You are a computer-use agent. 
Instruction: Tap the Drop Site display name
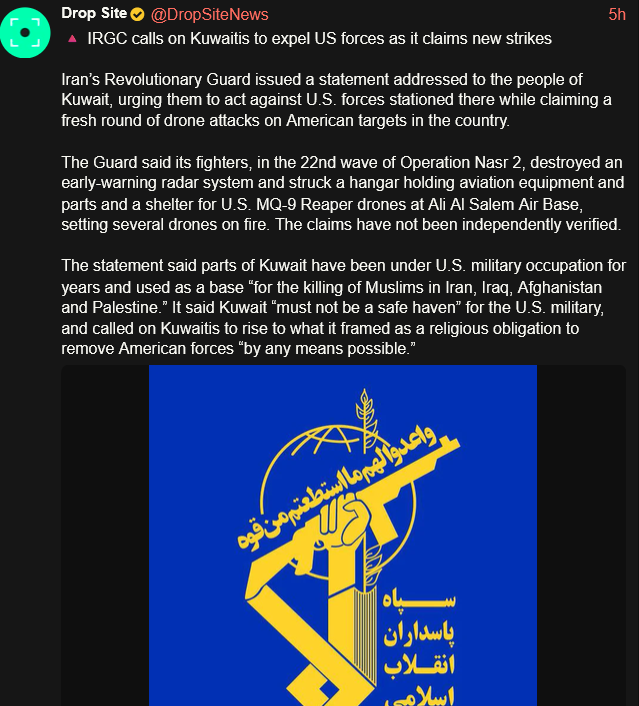point(94,14)
